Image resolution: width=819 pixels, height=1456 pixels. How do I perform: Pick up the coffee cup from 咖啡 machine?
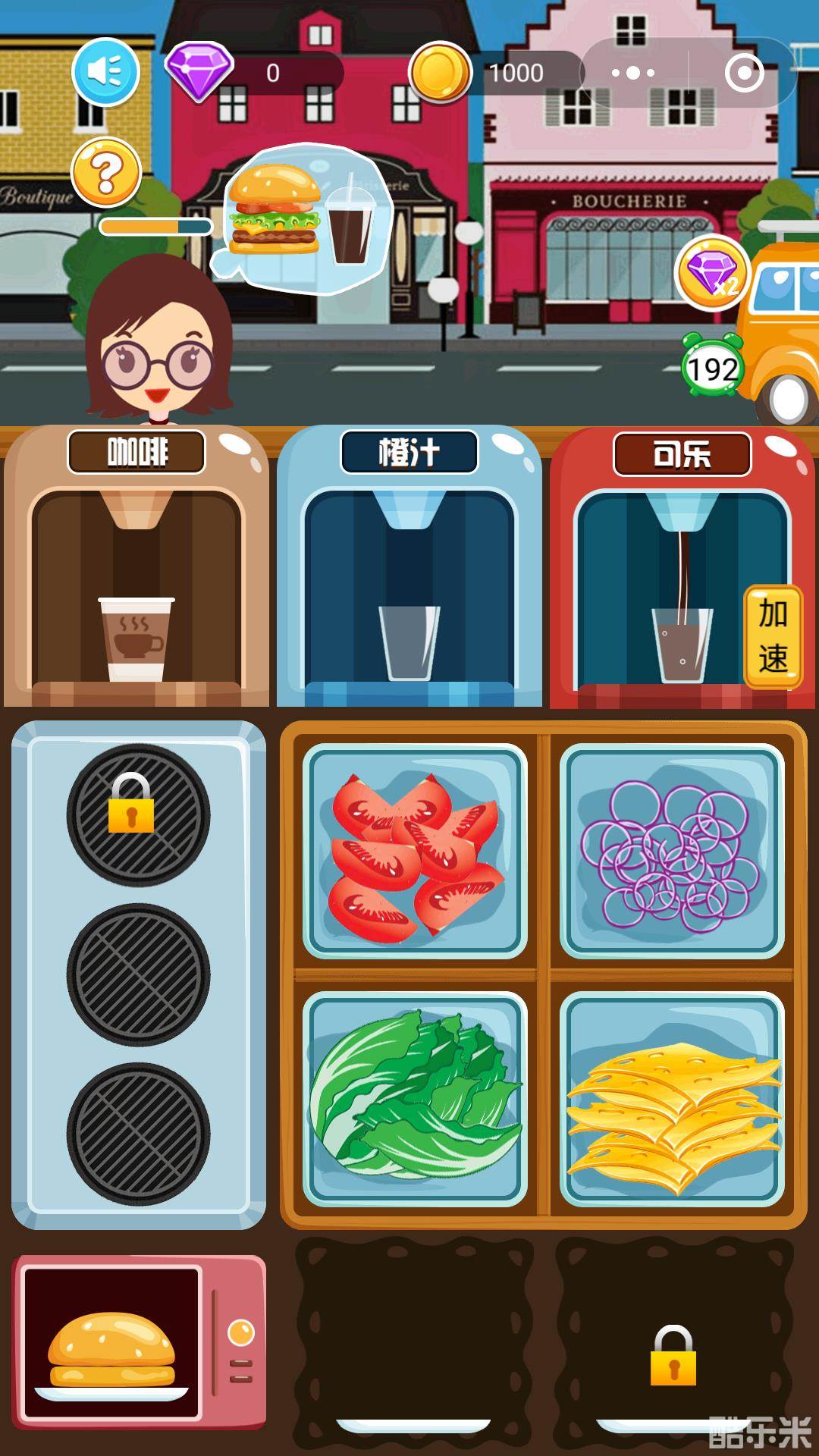pos(136,639)
